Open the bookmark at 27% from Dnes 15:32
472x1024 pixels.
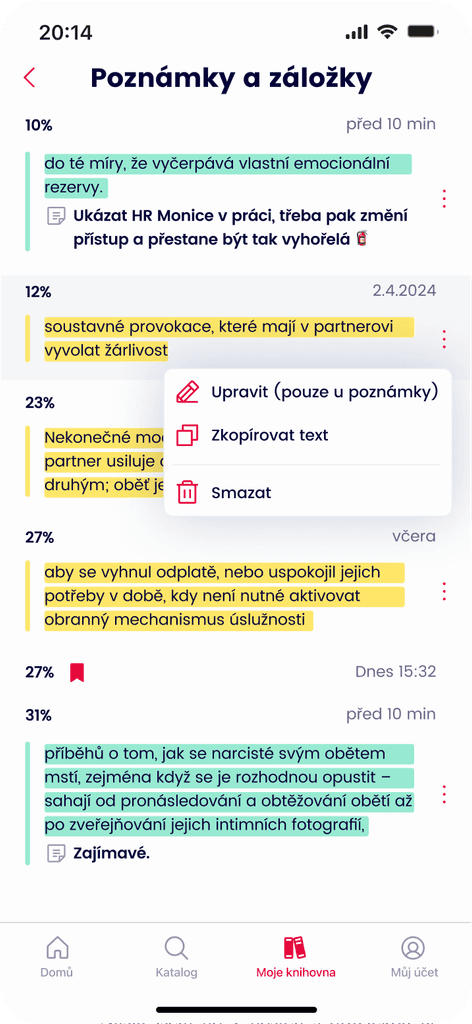coord(230,673)
